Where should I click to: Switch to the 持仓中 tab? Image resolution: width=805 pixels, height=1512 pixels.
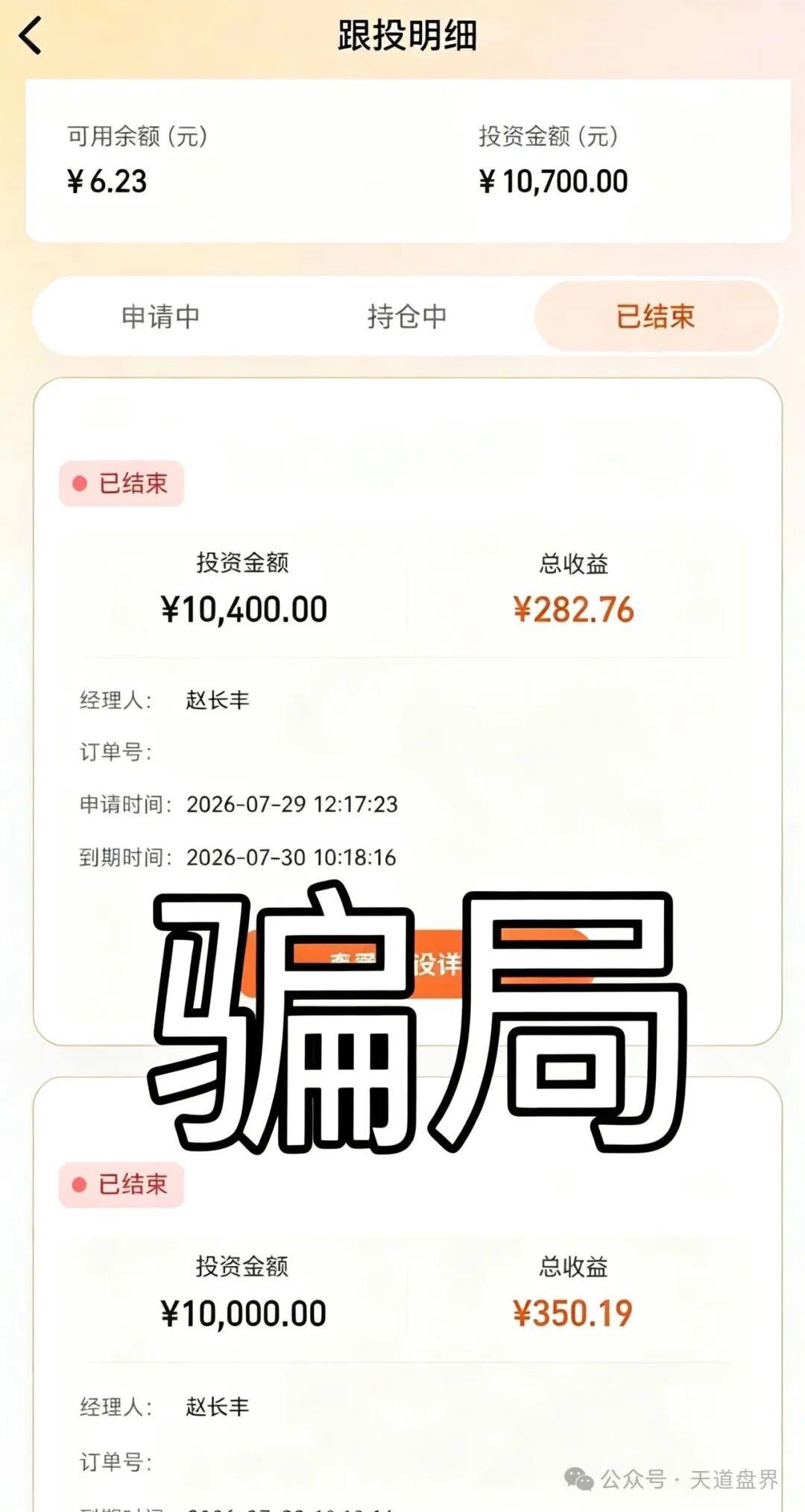[407, 317]
